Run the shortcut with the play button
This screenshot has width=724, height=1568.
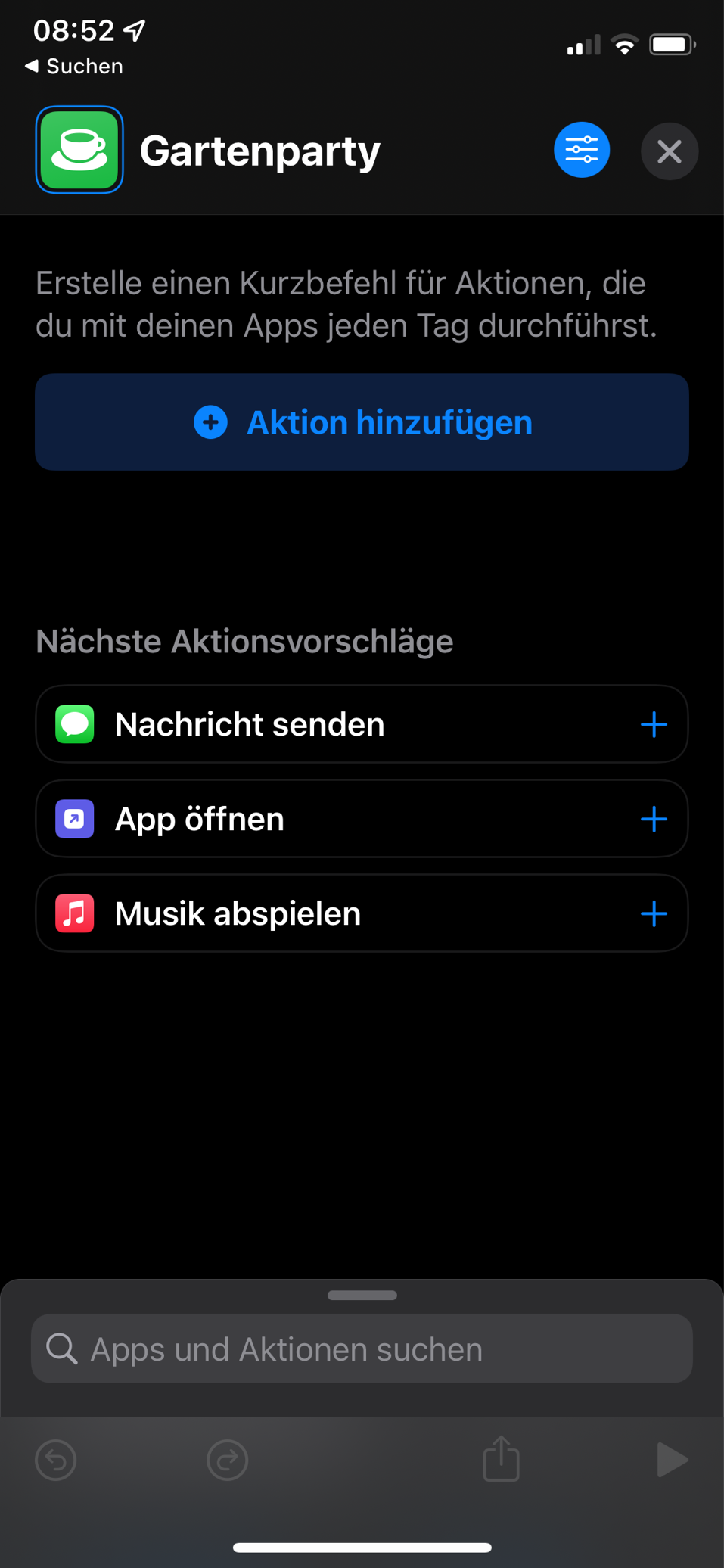[x=671, y=1460]
